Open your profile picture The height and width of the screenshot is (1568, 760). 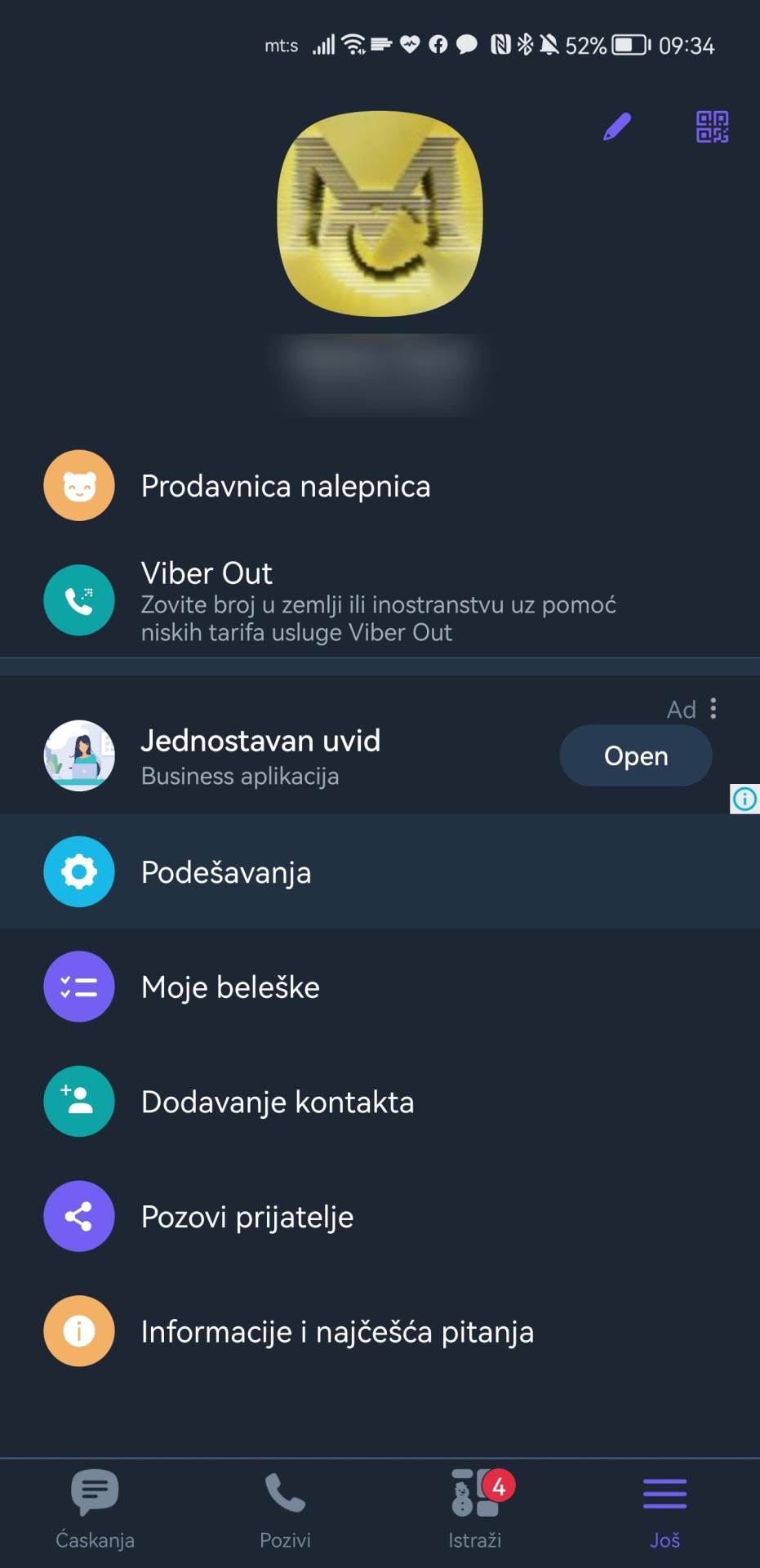380,213
